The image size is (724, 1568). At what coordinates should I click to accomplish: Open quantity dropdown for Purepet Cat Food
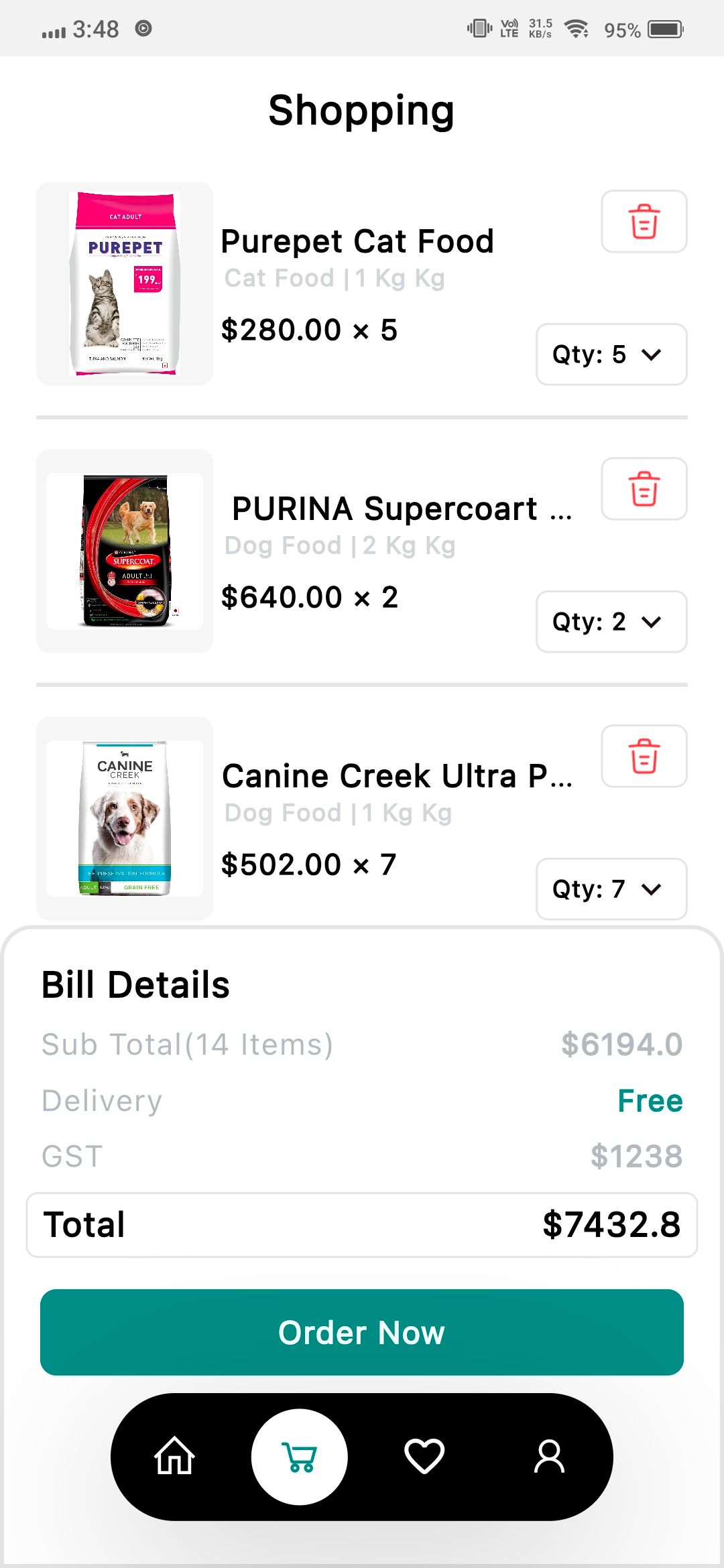[x=611, y=354]
